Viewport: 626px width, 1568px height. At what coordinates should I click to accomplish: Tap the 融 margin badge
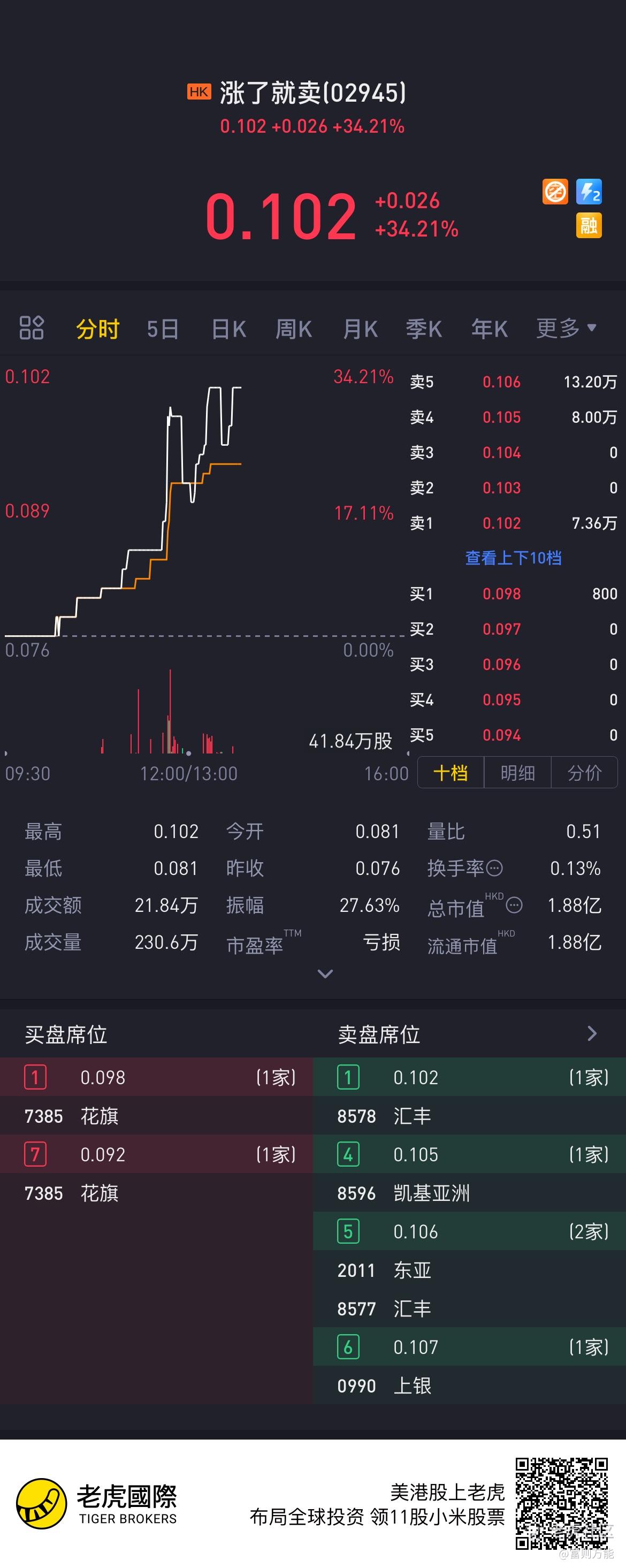tap(589, 226)
